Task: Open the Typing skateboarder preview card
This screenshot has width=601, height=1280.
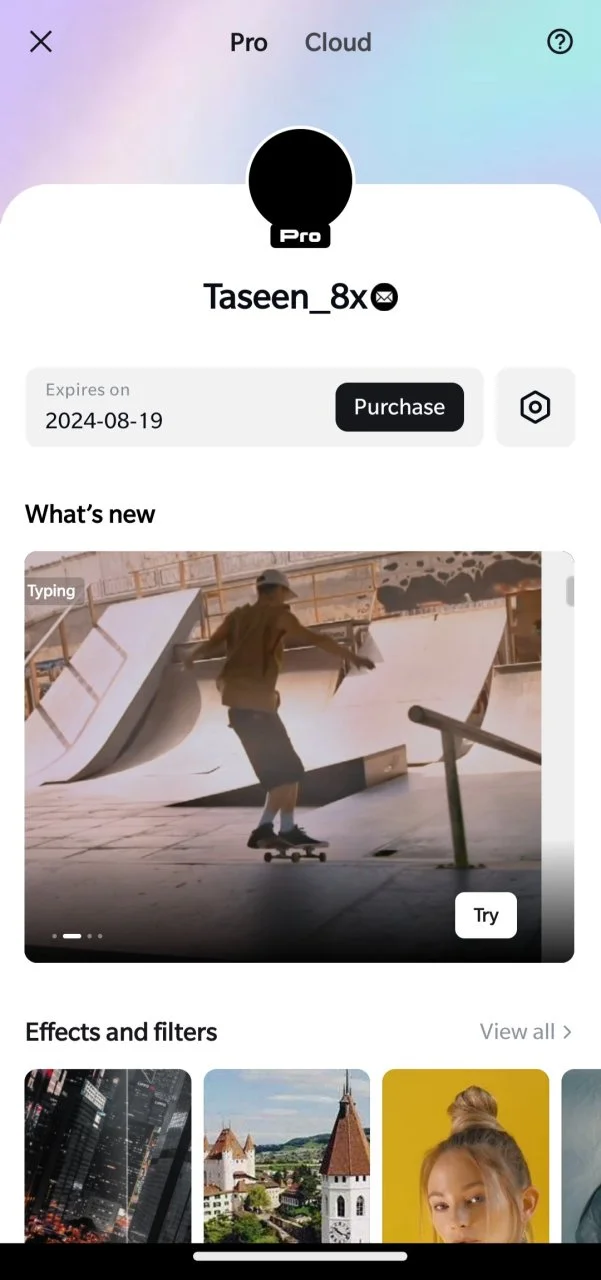Action: pos(283,757)
